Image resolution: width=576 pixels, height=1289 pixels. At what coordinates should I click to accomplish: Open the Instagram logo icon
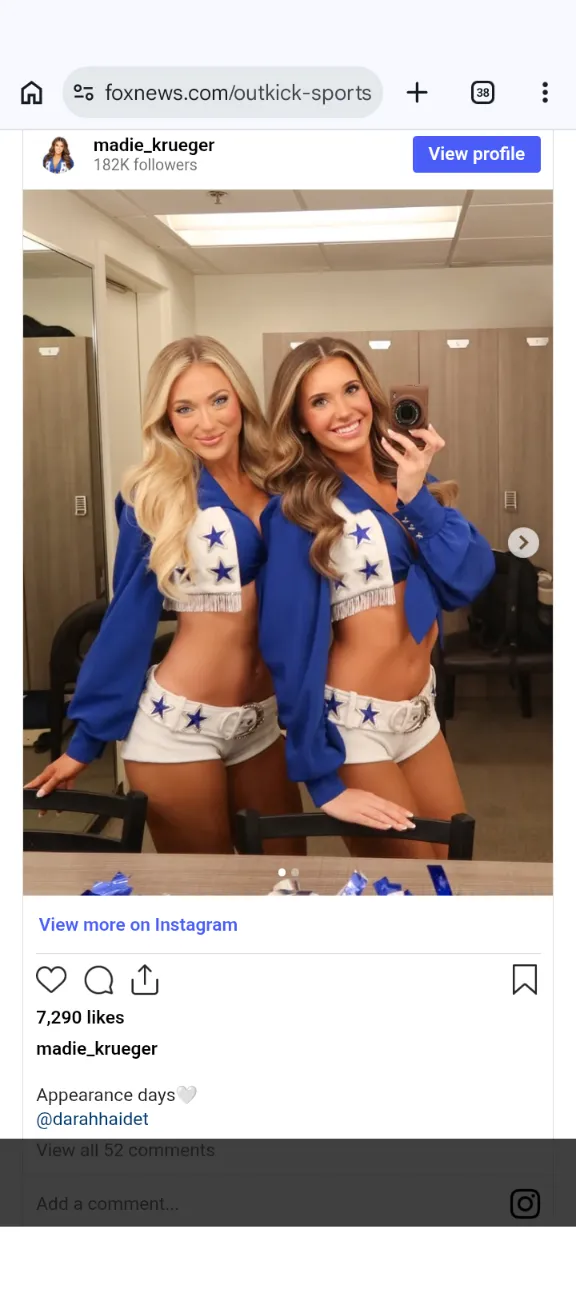525,1204
